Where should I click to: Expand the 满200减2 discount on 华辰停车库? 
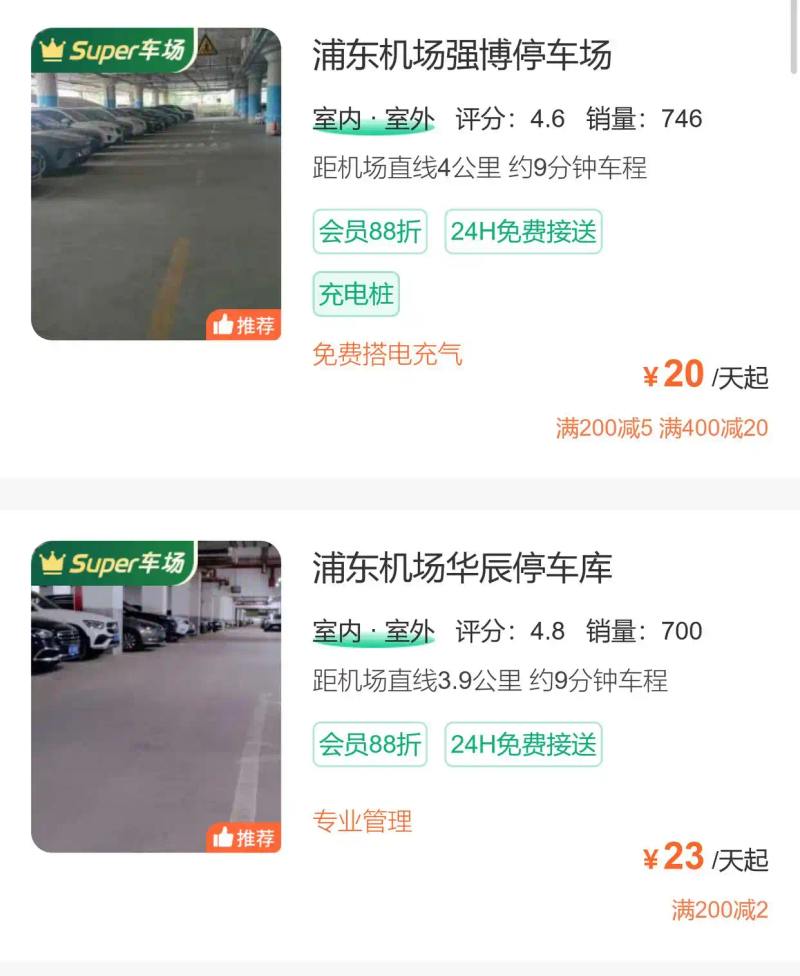[717, 909]
